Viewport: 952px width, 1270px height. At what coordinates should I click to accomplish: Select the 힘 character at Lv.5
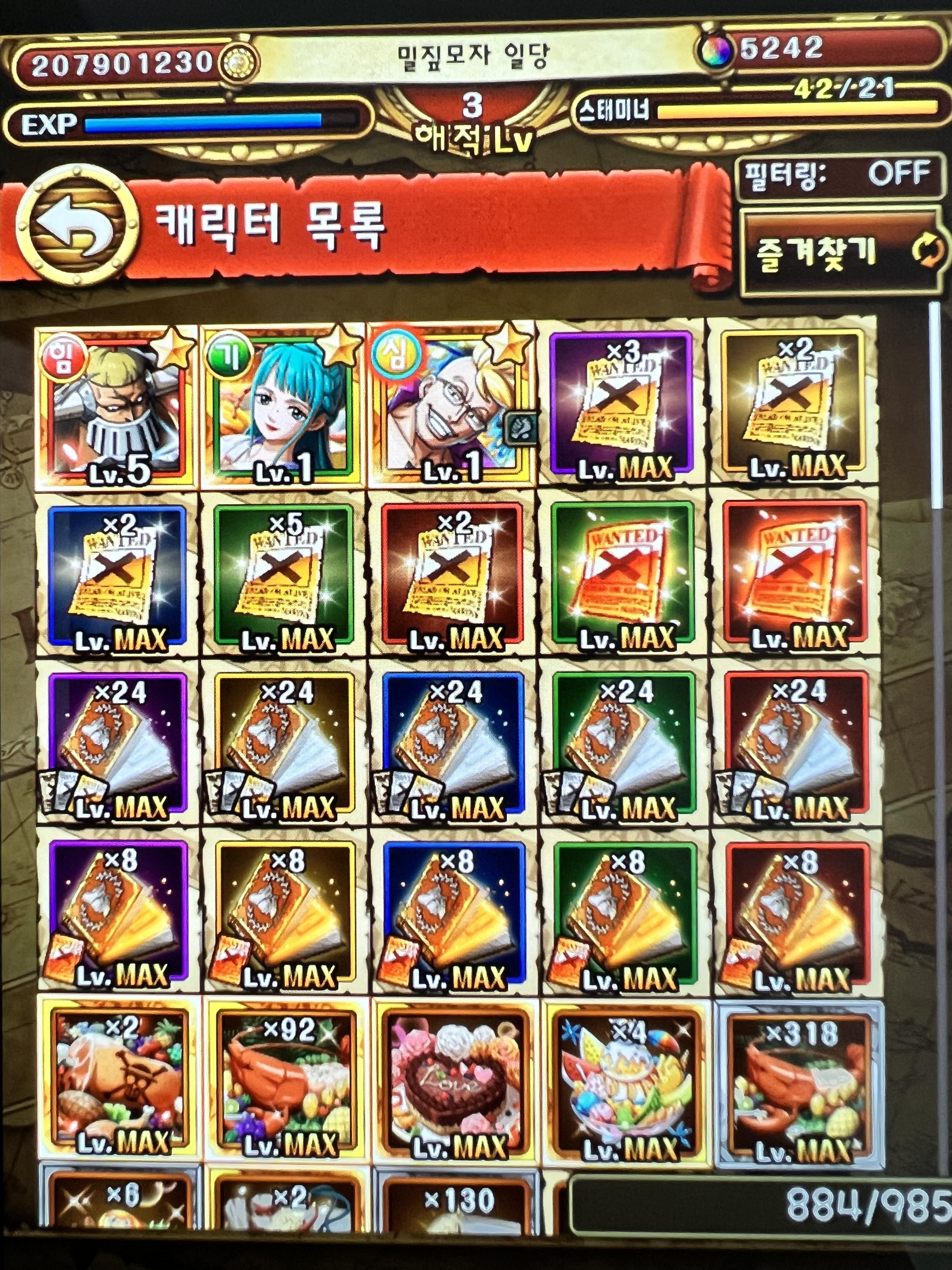pyautogui.click(x=116, y=405)
